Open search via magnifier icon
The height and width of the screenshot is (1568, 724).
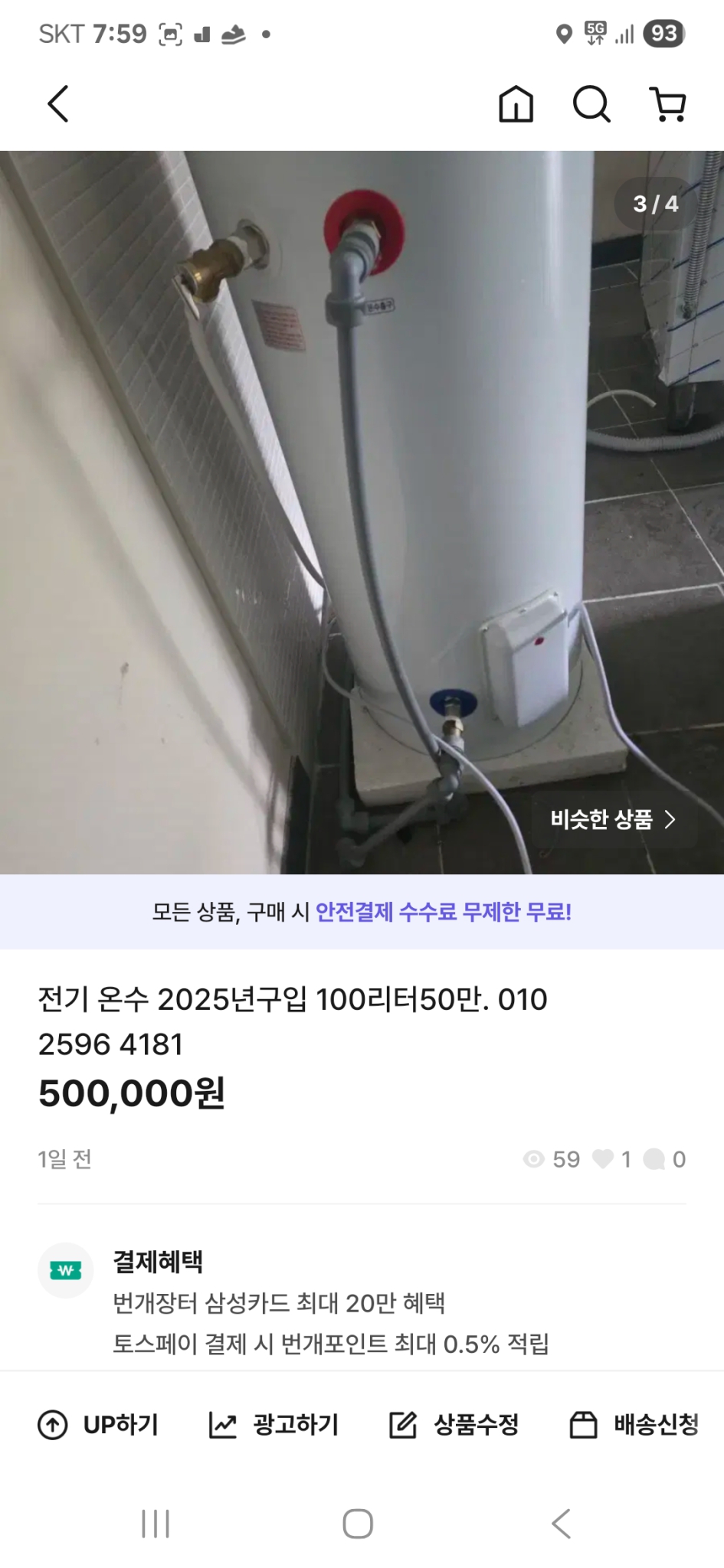coord(591,105)
